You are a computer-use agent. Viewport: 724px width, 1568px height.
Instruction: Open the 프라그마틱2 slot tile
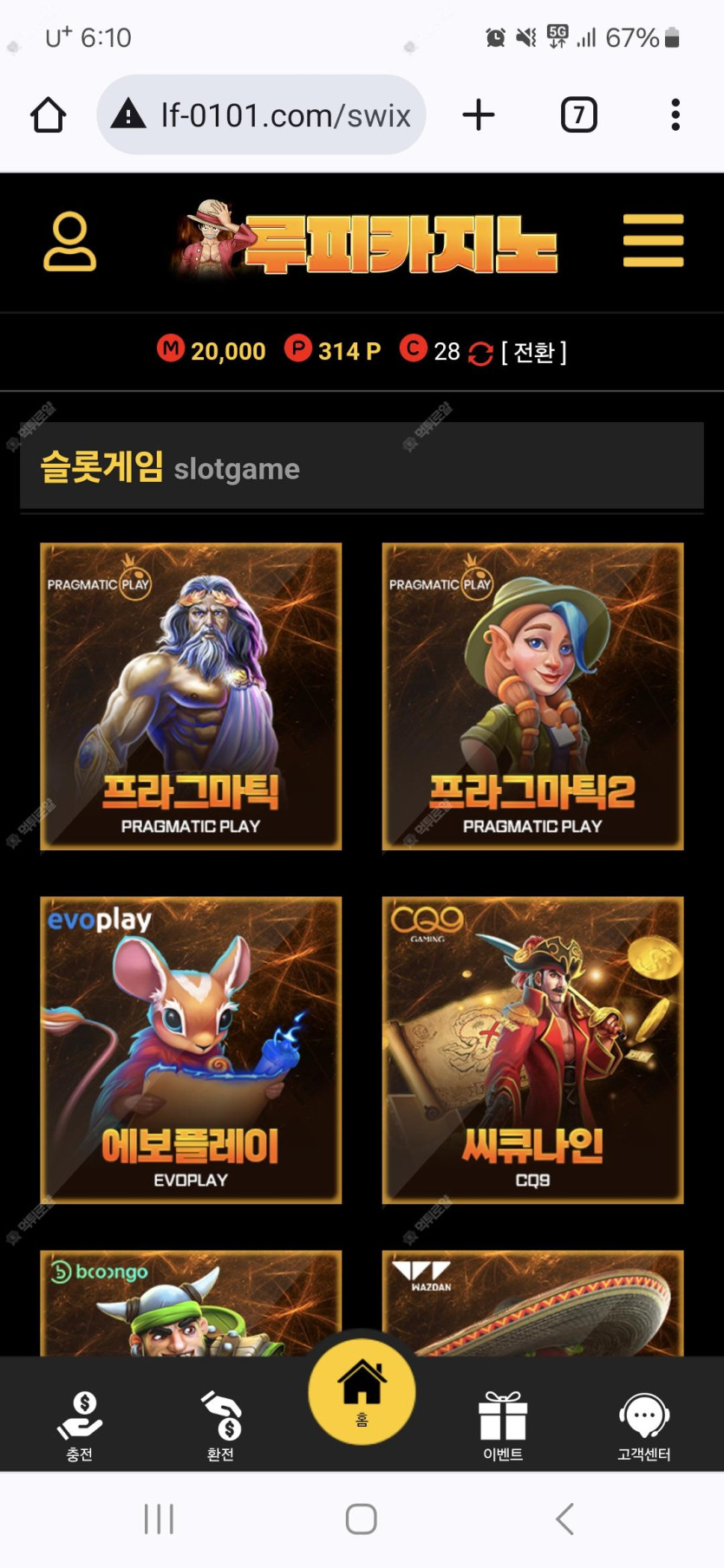(x=532, y=696)
